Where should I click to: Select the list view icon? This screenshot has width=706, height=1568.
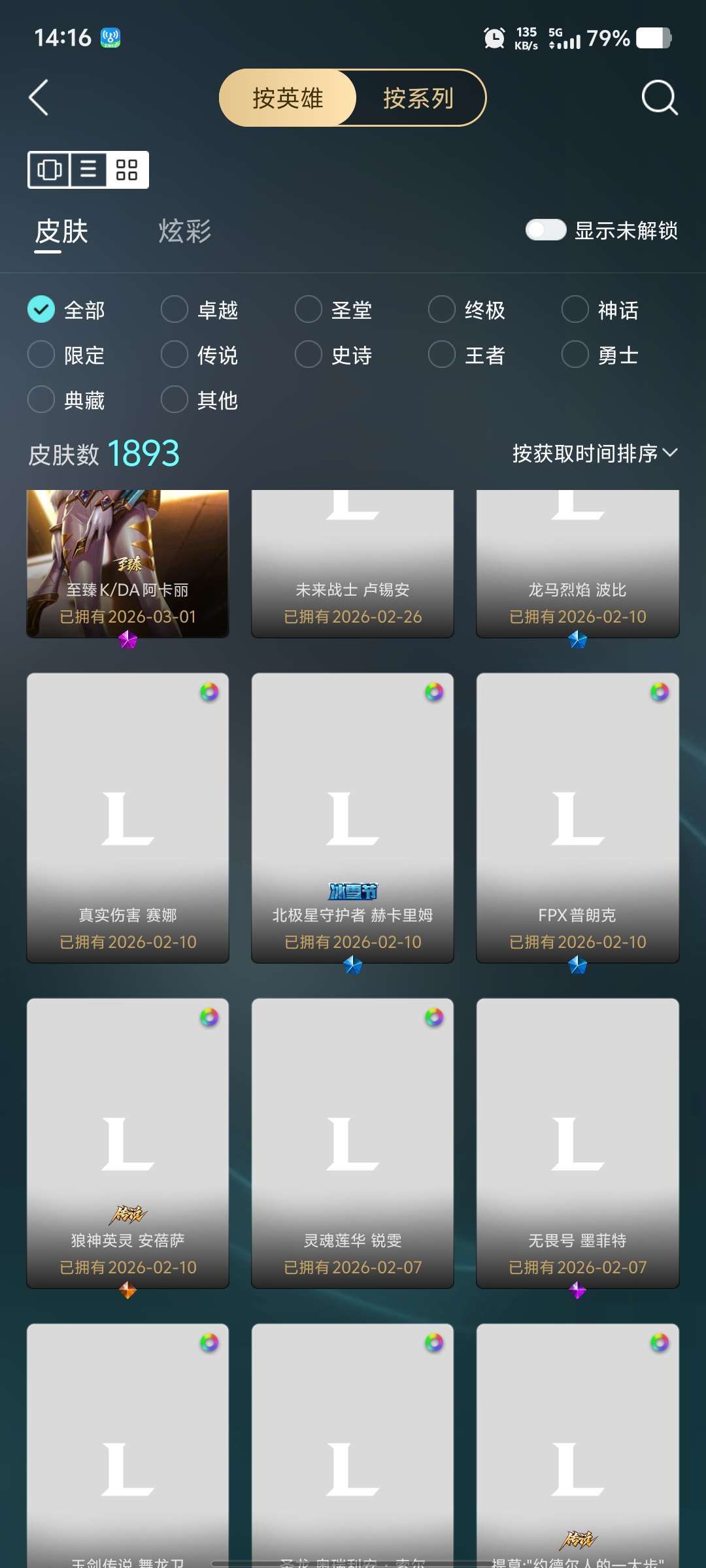tap(88, 171)
